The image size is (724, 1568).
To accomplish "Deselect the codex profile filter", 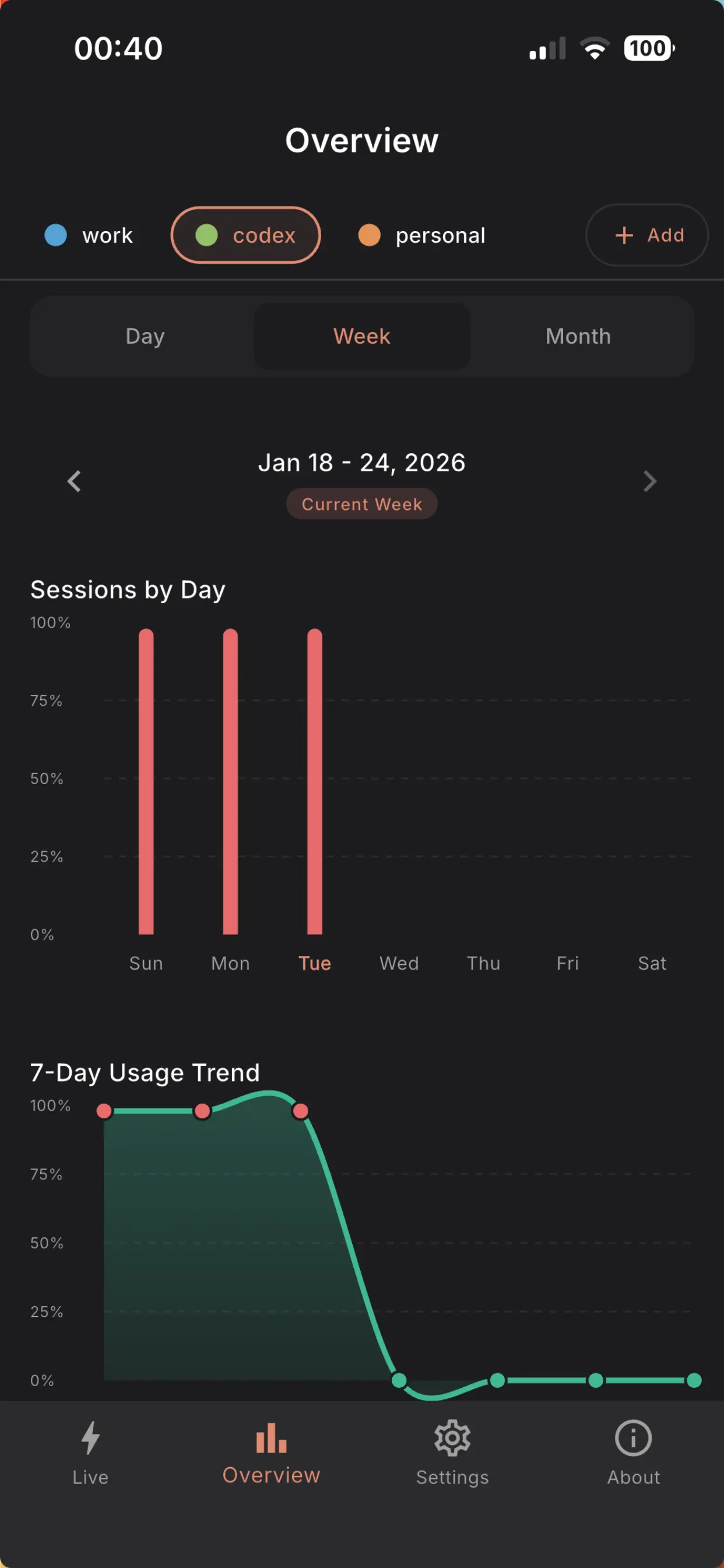I will click(245, 235).
